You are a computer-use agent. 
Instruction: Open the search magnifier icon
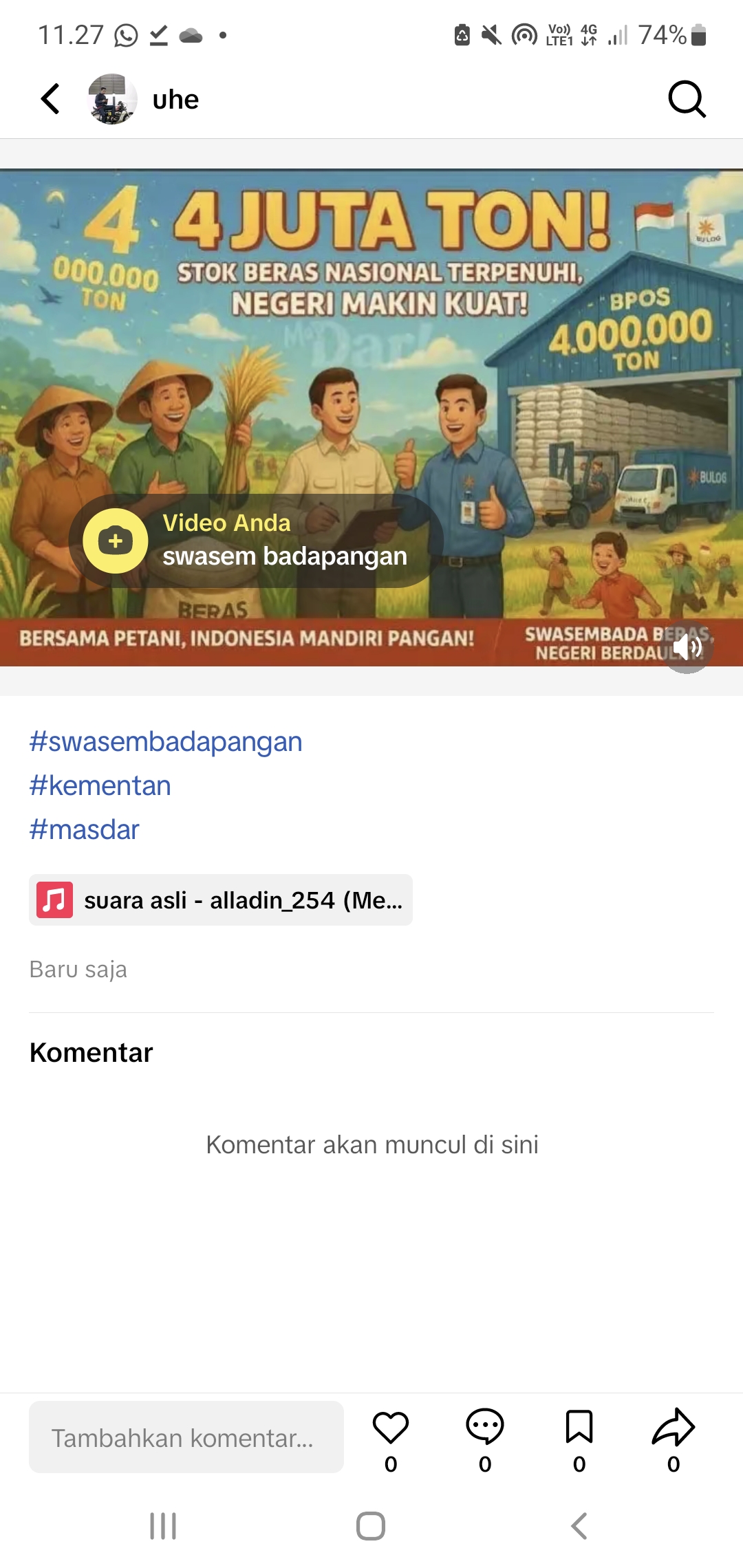(687, 100)
